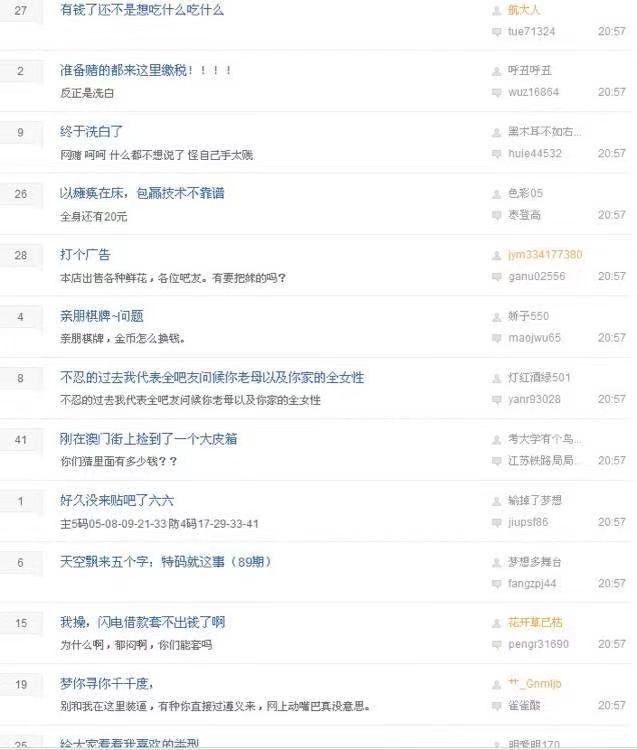Open thread 梦你寻你千千度
Viewport: 637px width, 750px height.
[106, 684]
